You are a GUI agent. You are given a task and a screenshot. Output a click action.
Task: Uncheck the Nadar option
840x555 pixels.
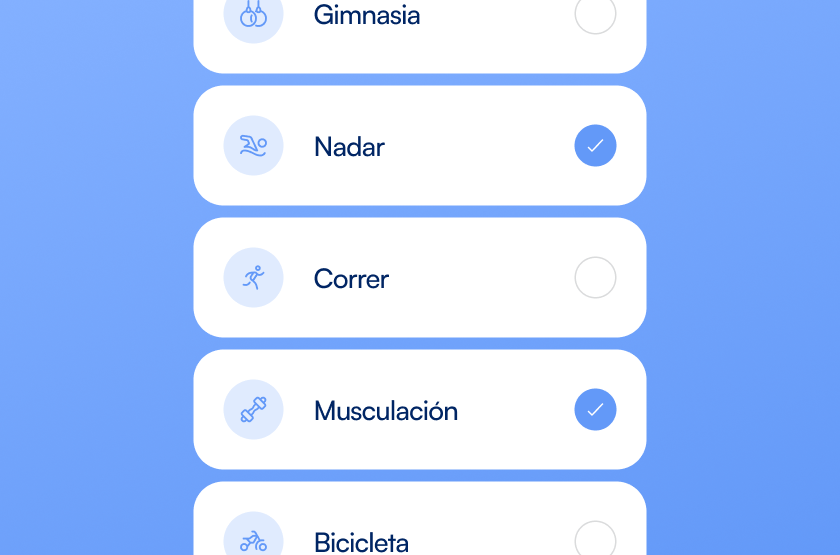[595, 146]
